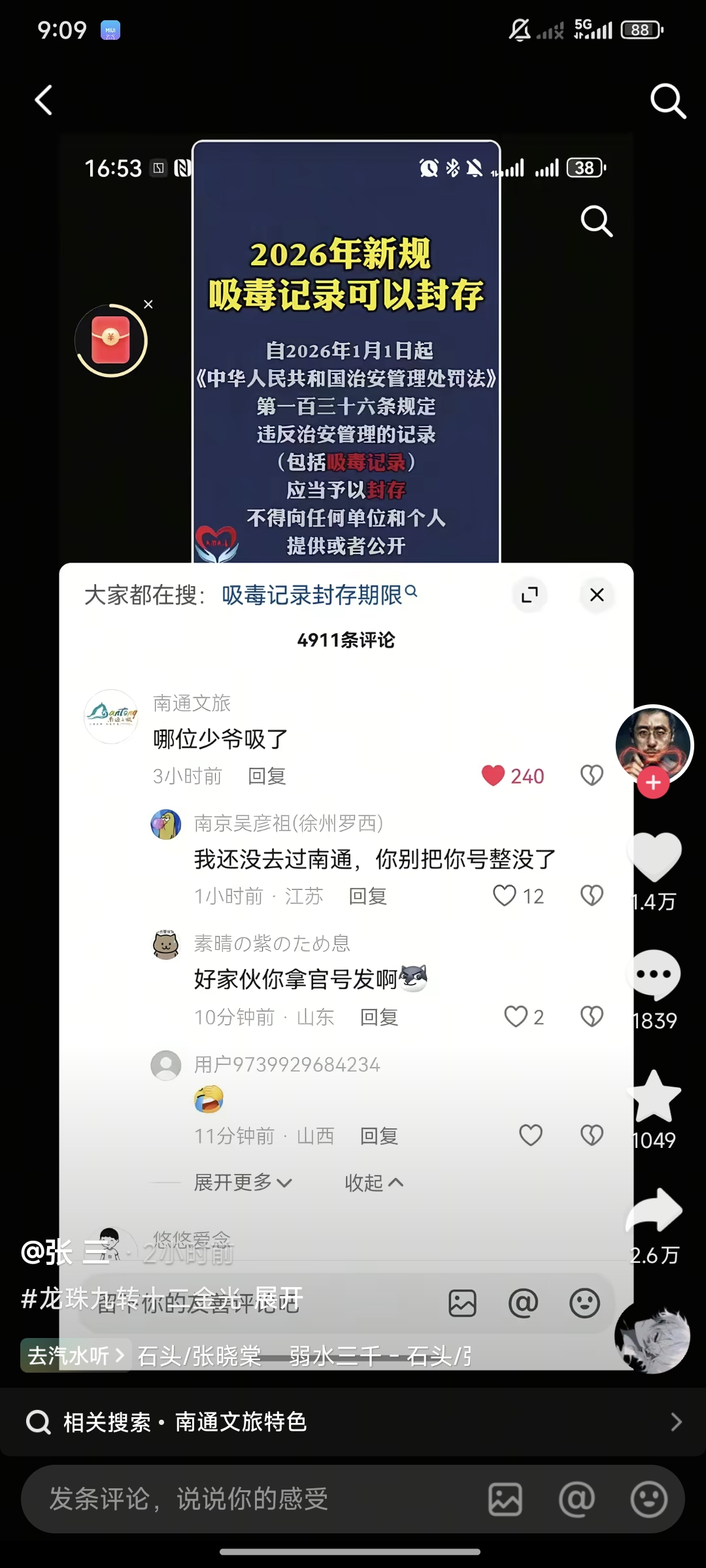The image size is (706, 1568).
Task: Attach a picture in the bottom comment bar
Action: tap(505, 1499)
